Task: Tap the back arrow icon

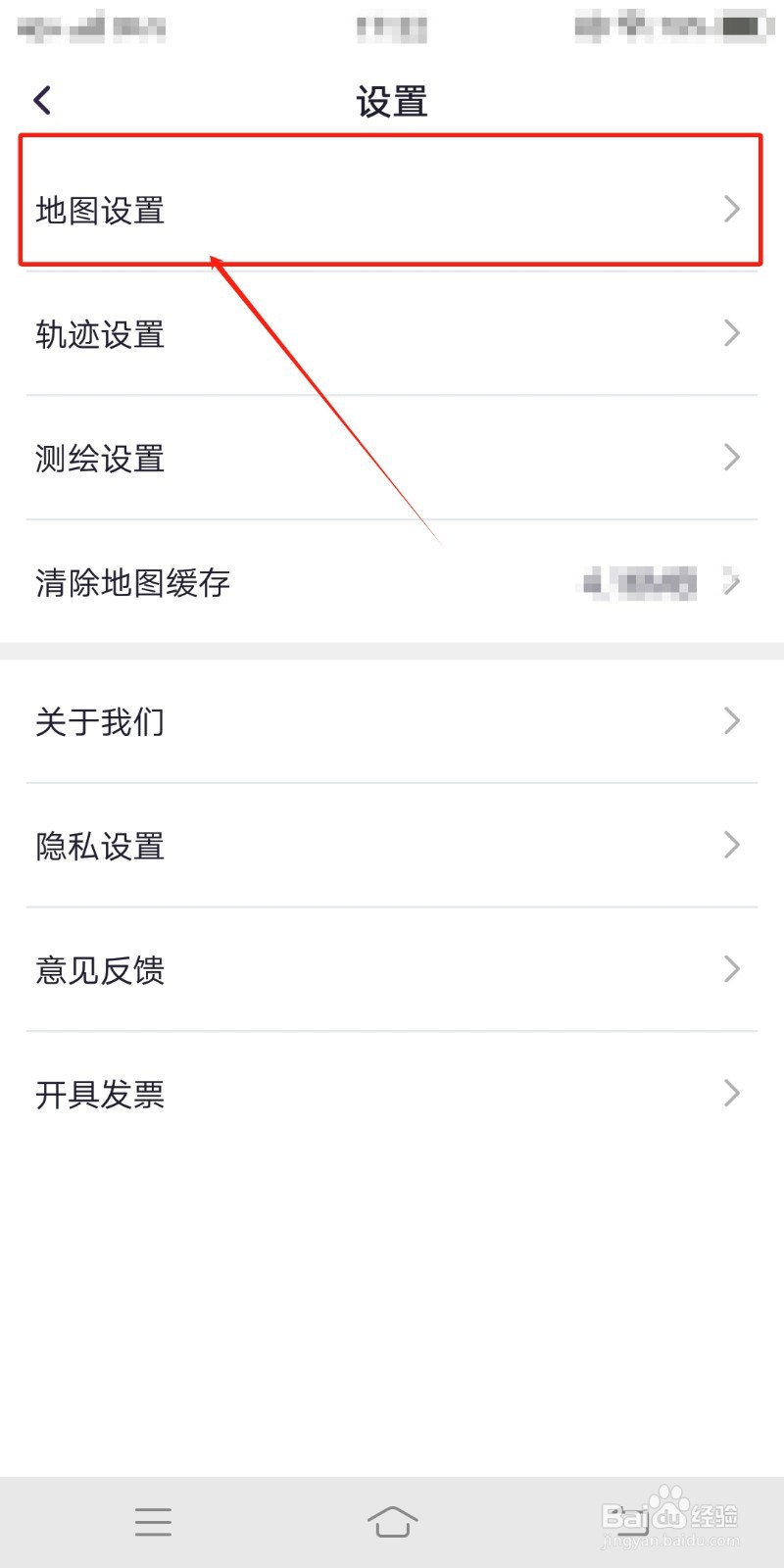Action: [41, 99]
